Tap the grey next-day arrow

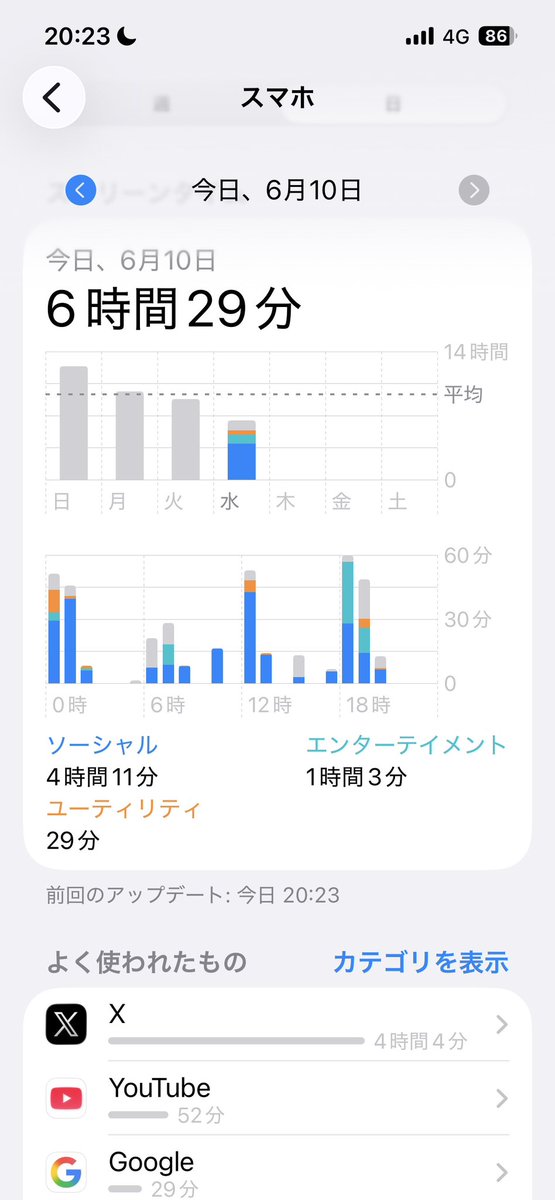474,190
